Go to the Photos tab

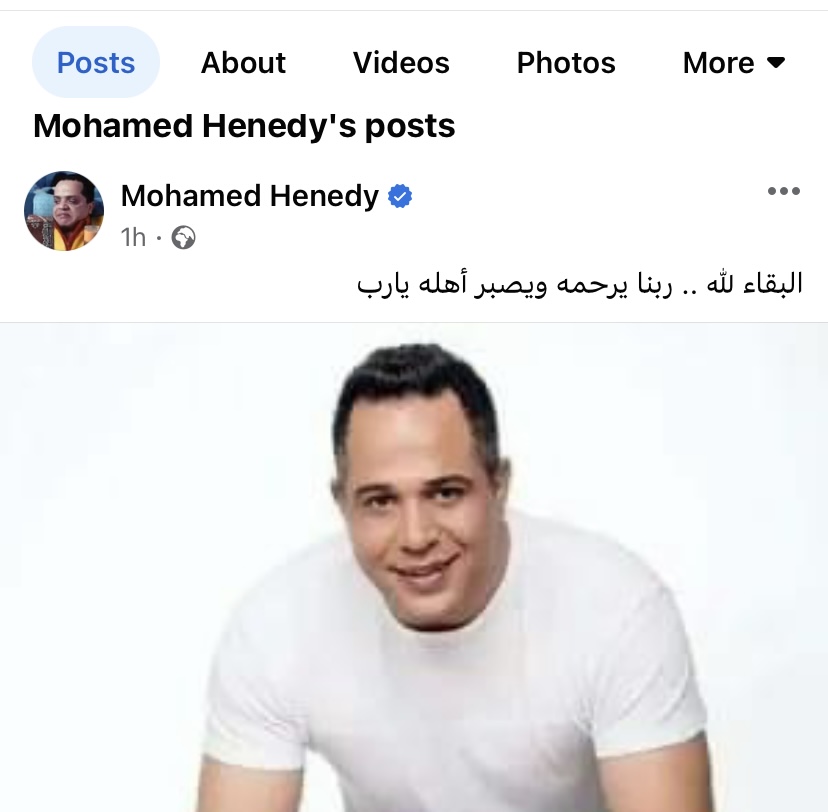[x=566, y=63]
